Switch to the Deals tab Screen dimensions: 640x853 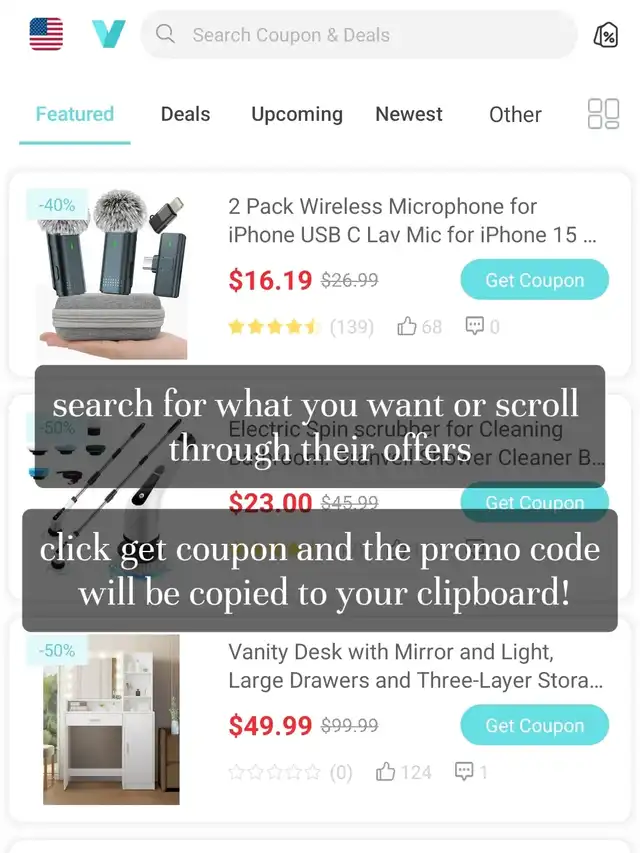pos(186,114)
